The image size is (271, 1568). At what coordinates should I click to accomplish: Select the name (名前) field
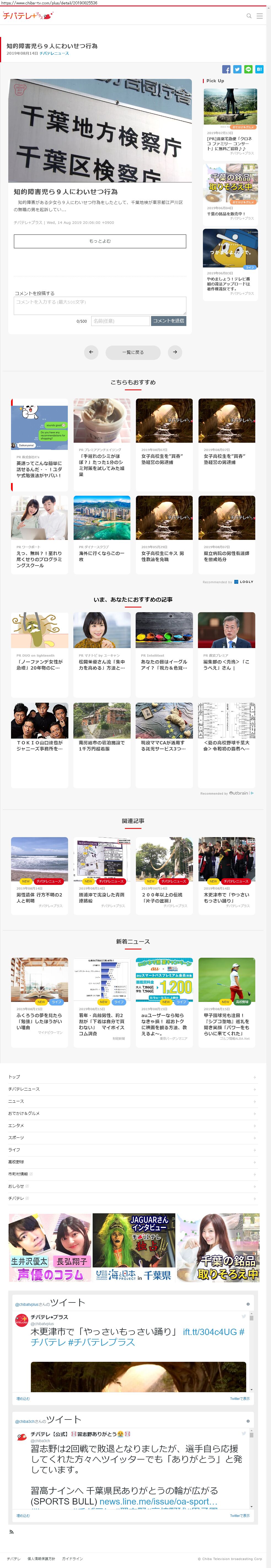(120, 321)
